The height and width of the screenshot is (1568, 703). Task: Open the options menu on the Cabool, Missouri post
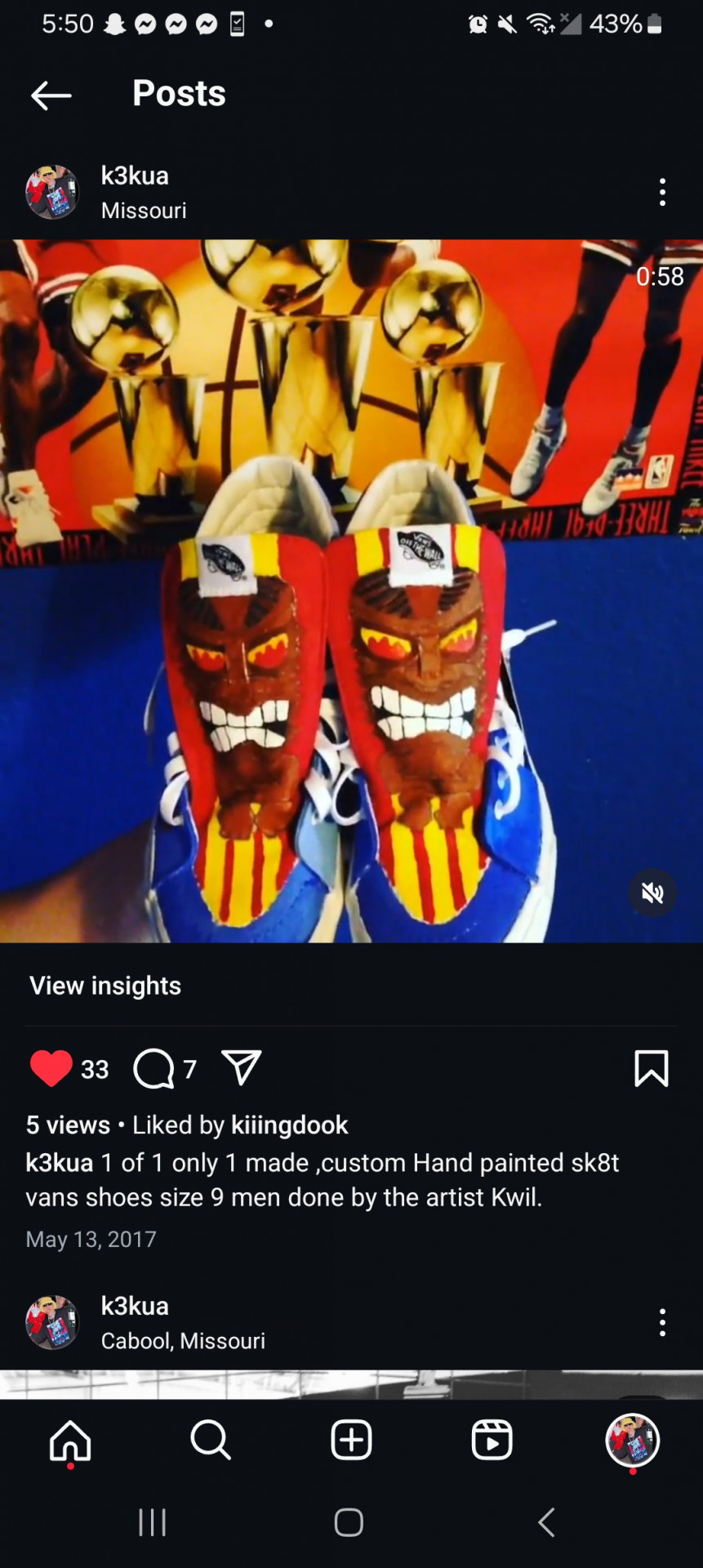pyautogui.click(x=662, y=1323)
